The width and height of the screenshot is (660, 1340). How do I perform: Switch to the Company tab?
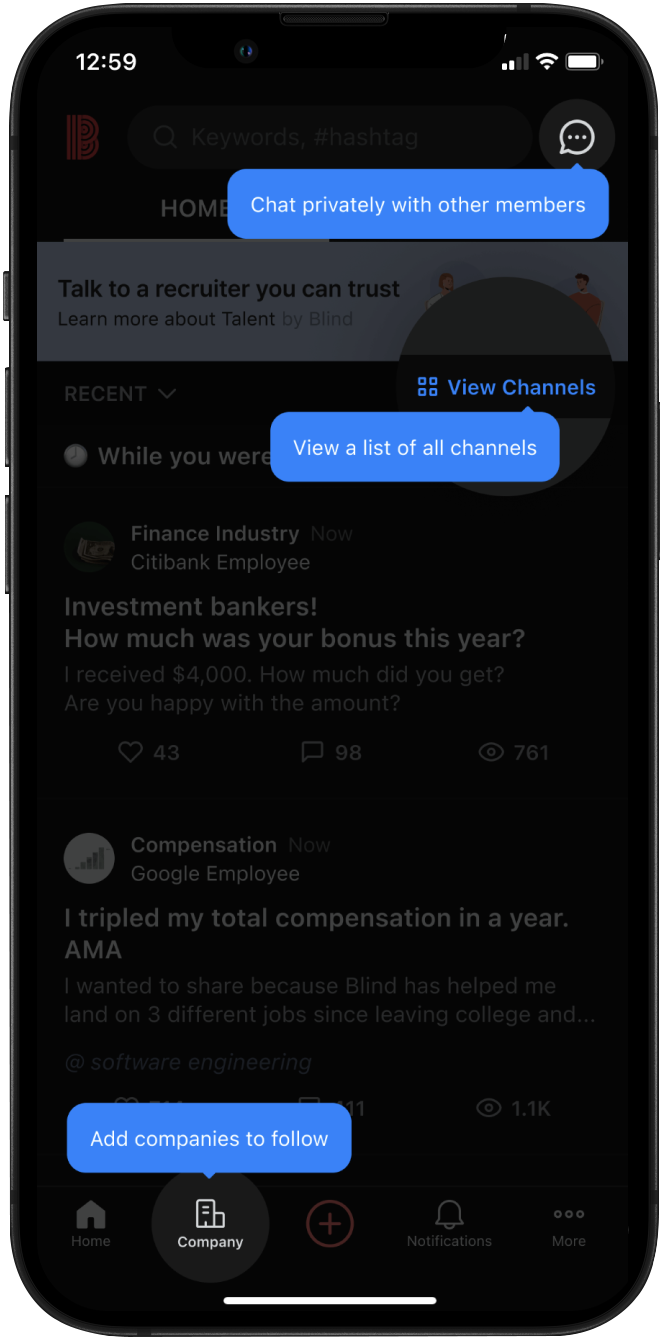point(210,1223)
